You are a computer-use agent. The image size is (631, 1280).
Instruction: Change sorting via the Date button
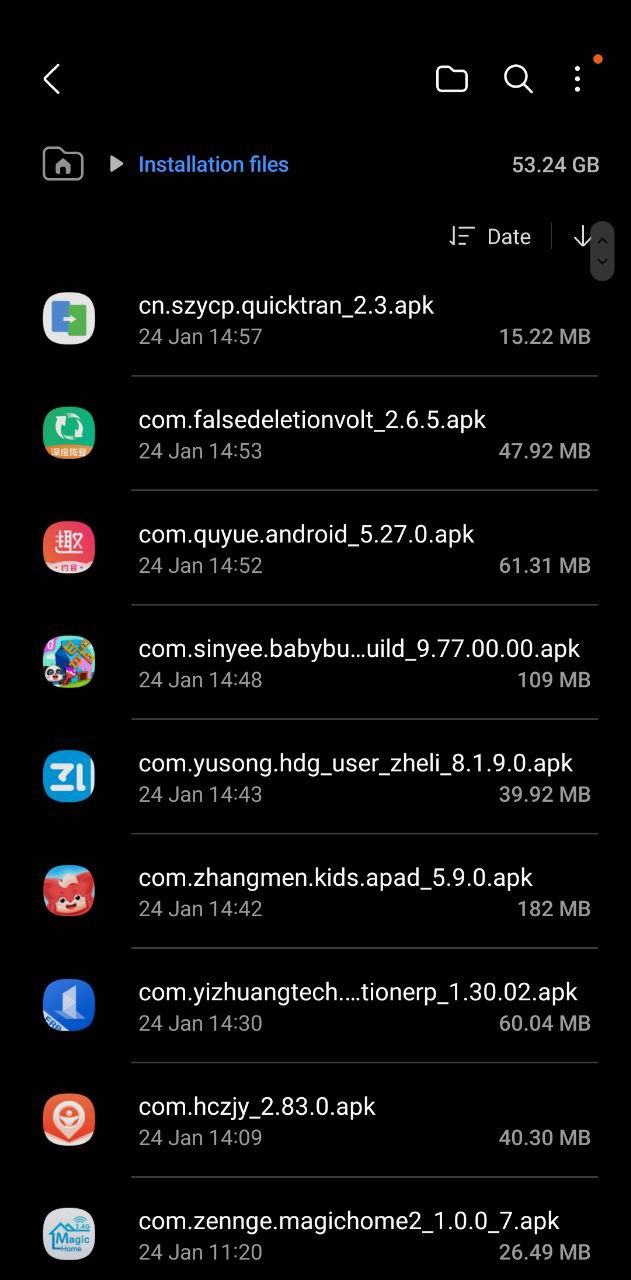(x=491, y=237)
